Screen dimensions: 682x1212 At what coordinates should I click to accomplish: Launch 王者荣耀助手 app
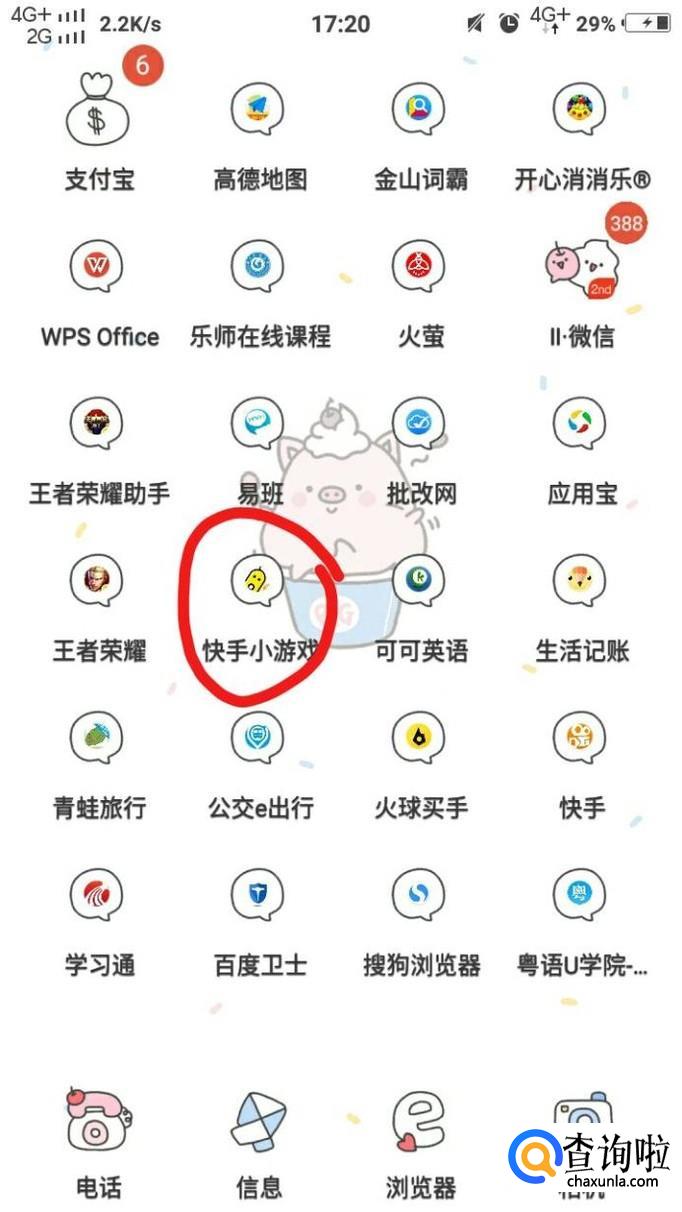[x=98, y=424]
